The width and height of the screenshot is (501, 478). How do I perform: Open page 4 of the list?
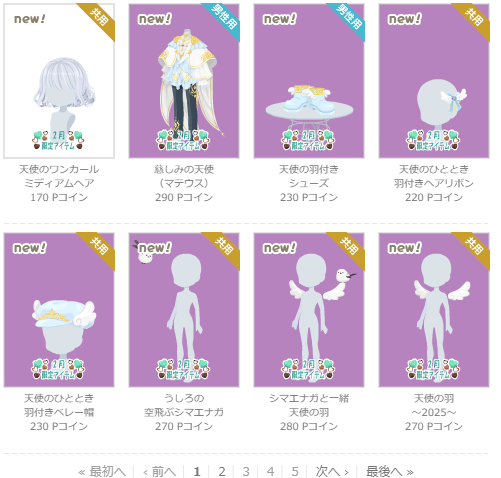click(271, 471)
